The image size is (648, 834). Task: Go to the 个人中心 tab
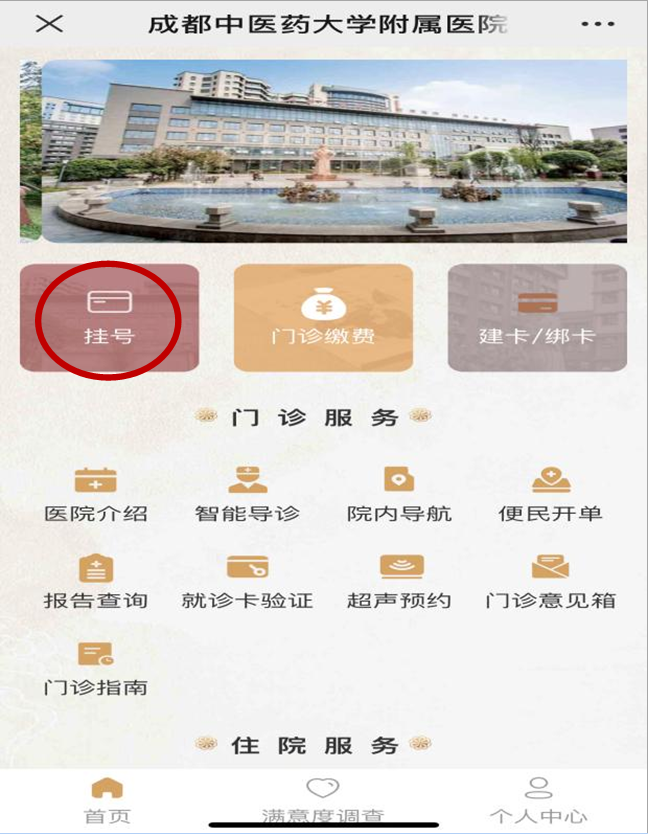(538, 800)
